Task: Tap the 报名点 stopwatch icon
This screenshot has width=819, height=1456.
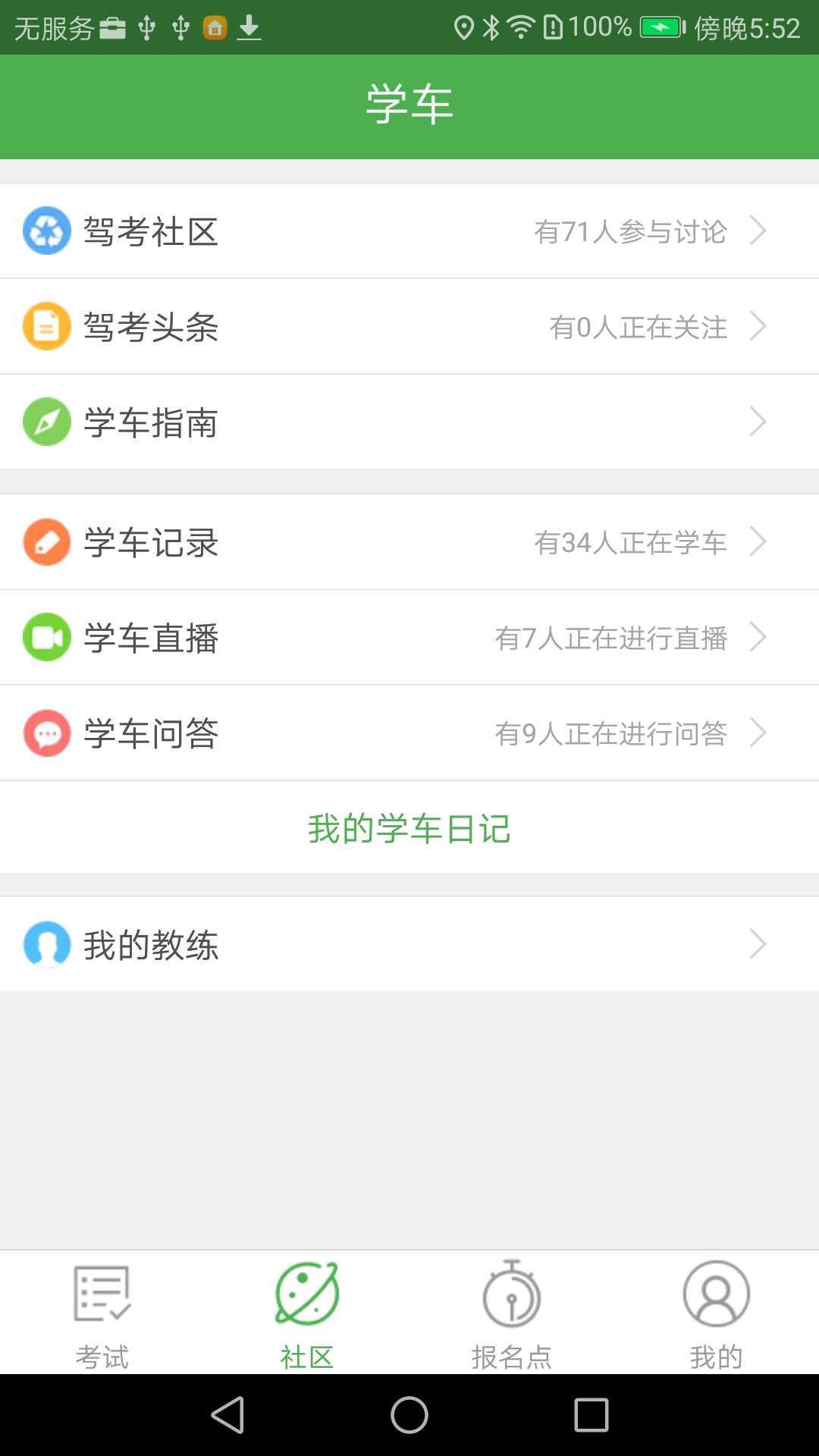Action: click(512, 1293)
